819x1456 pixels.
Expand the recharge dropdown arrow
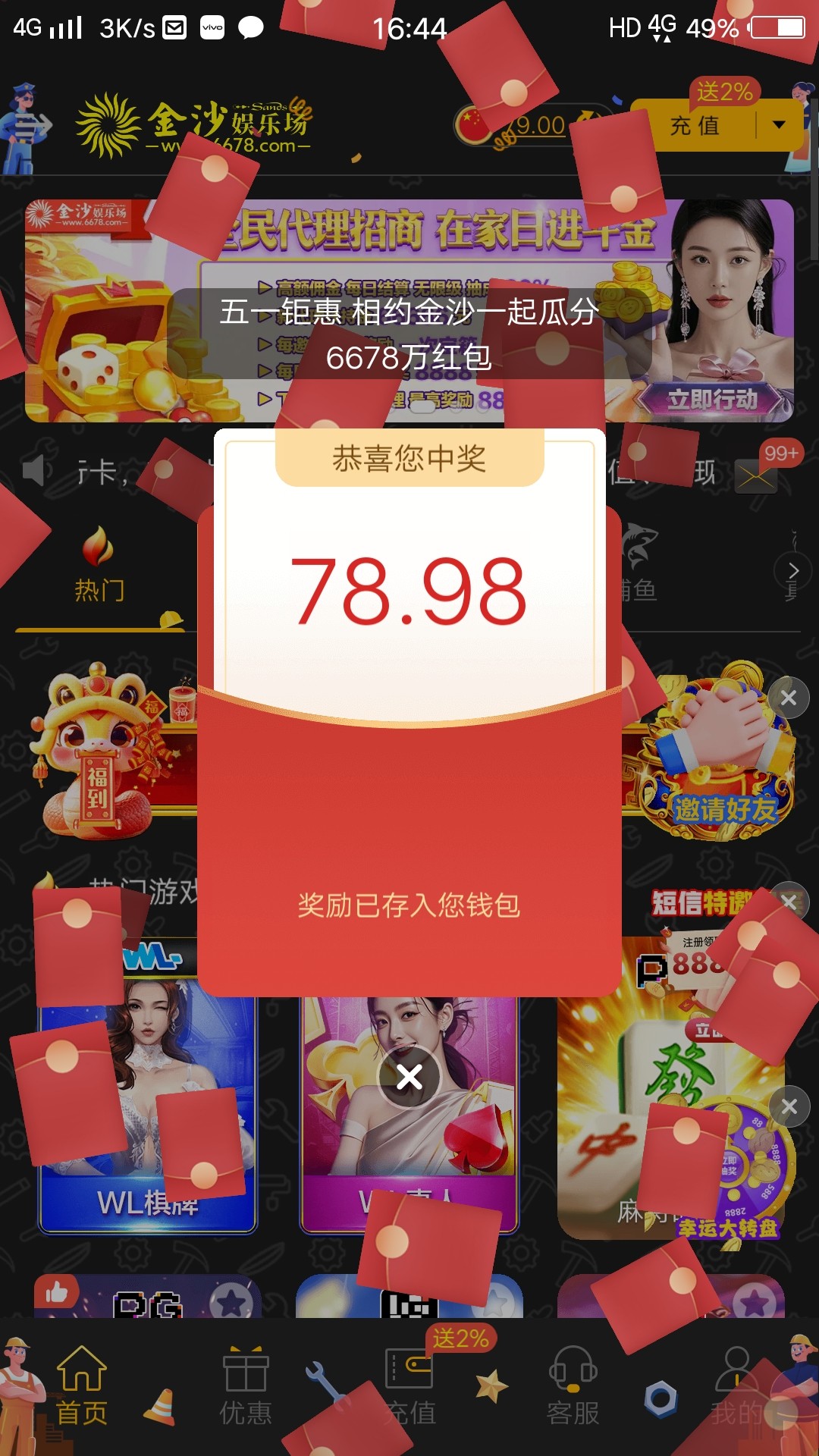coord(779,125)
